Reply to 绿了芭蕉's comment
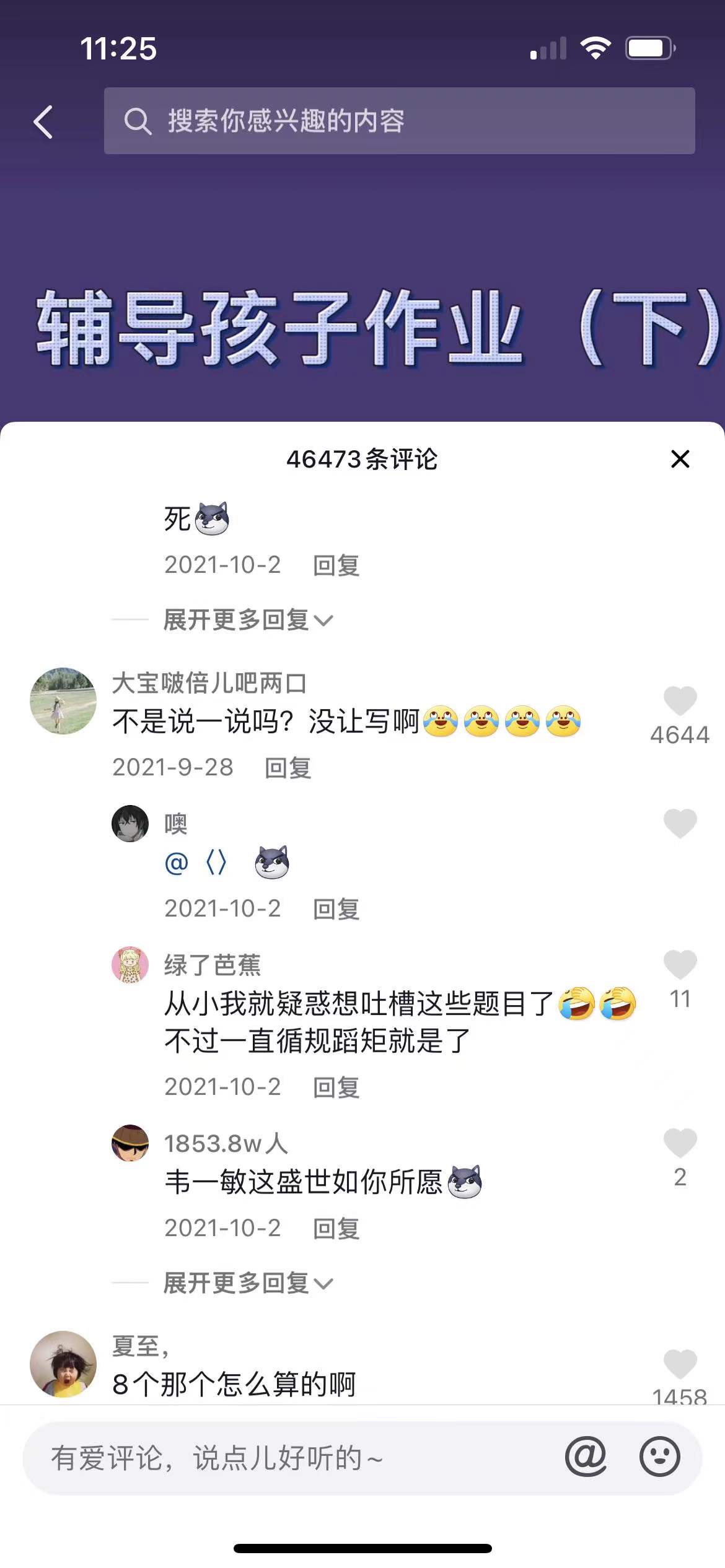 336,1087
